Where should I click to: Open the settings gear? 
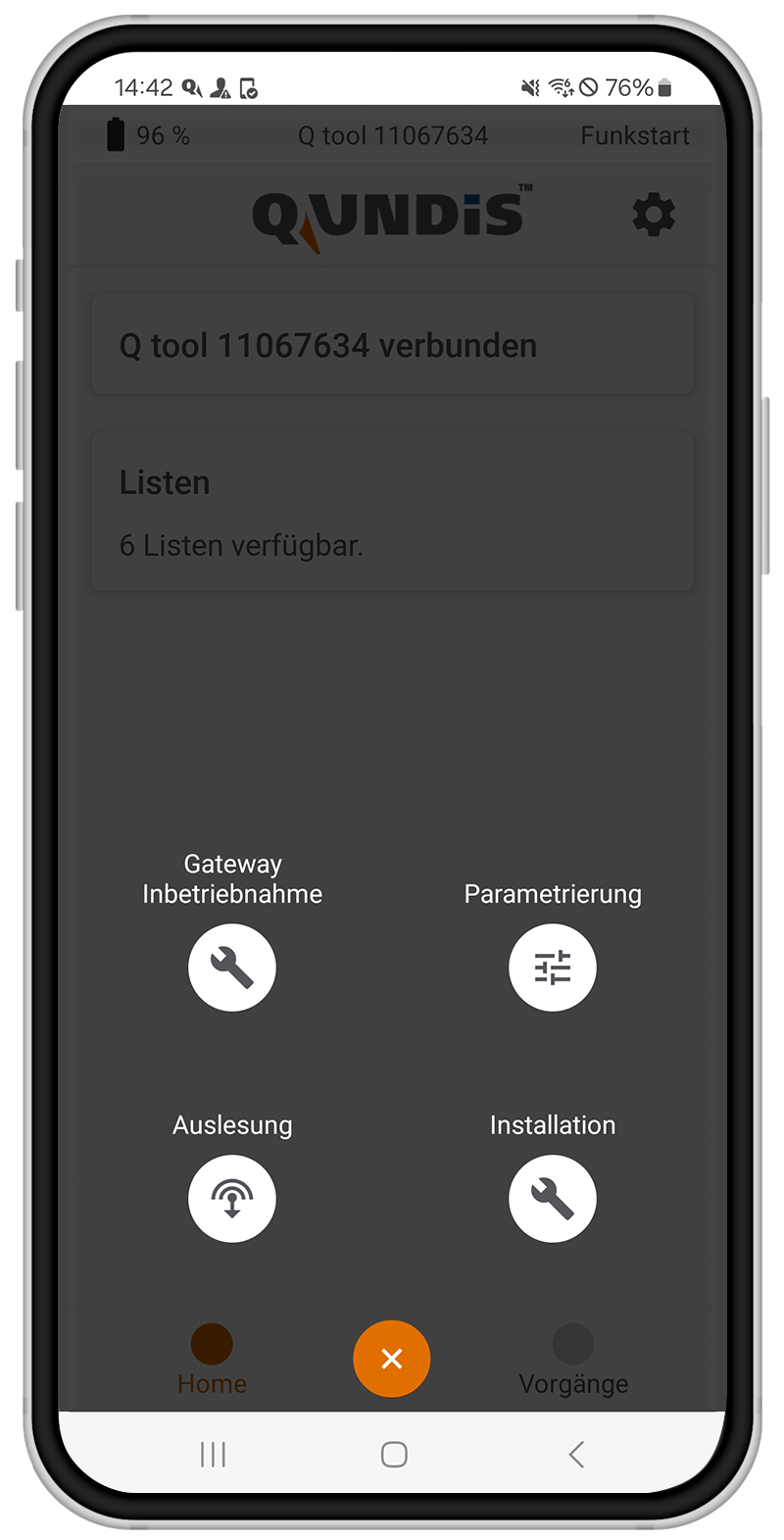click(x=654, y=215)
